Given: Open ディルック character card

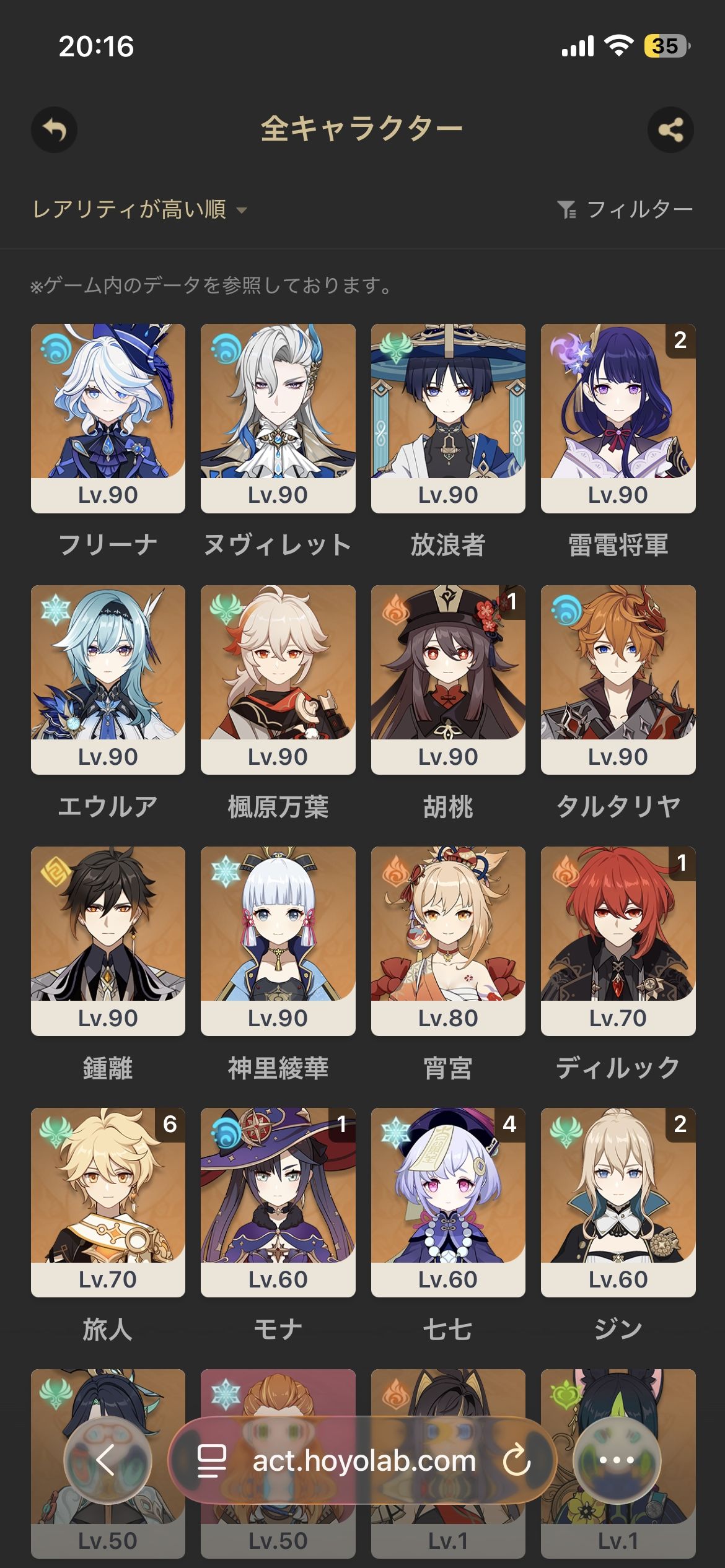Looking at the screenshot, I should coord(618,941).
